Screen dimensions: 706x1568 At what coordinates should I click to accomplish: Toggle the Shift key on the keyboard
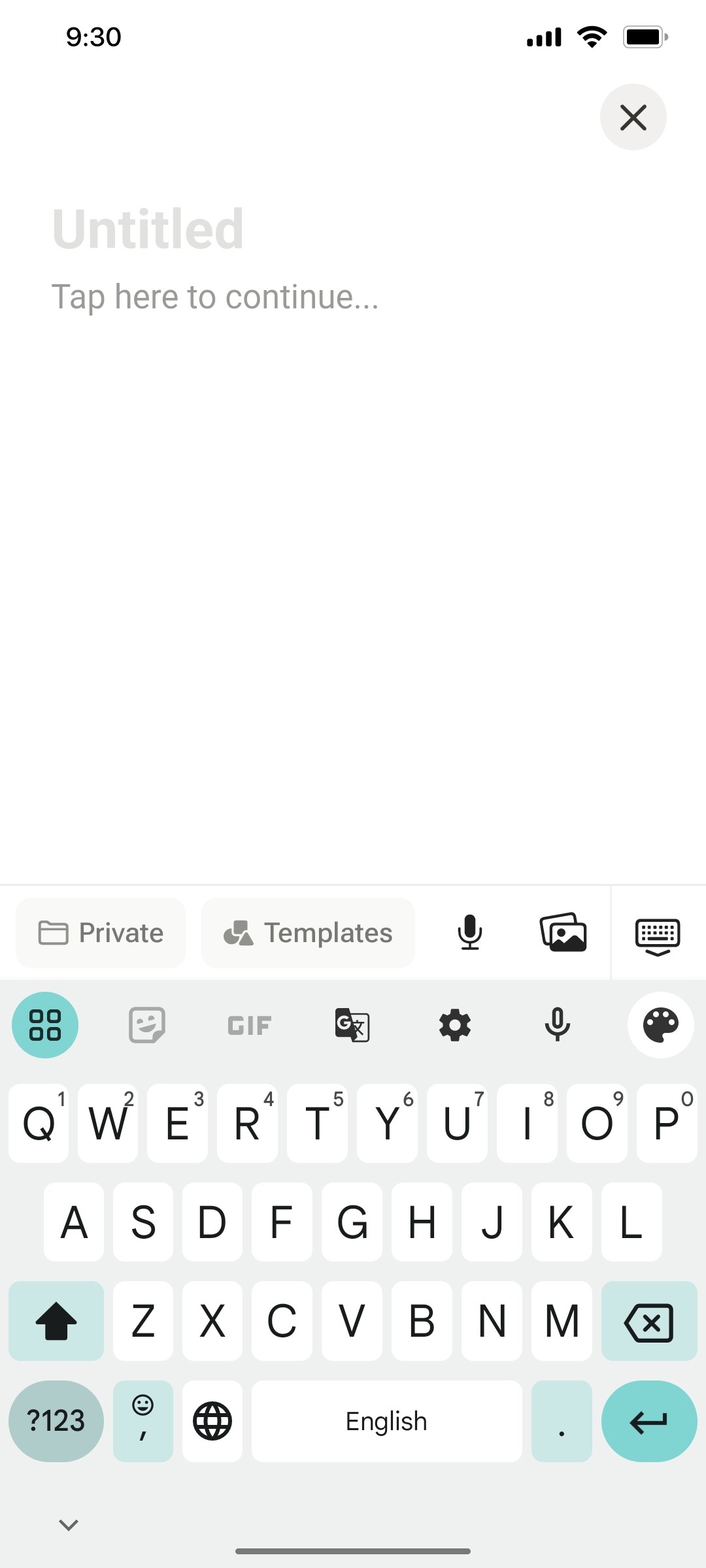(56, 1322)
